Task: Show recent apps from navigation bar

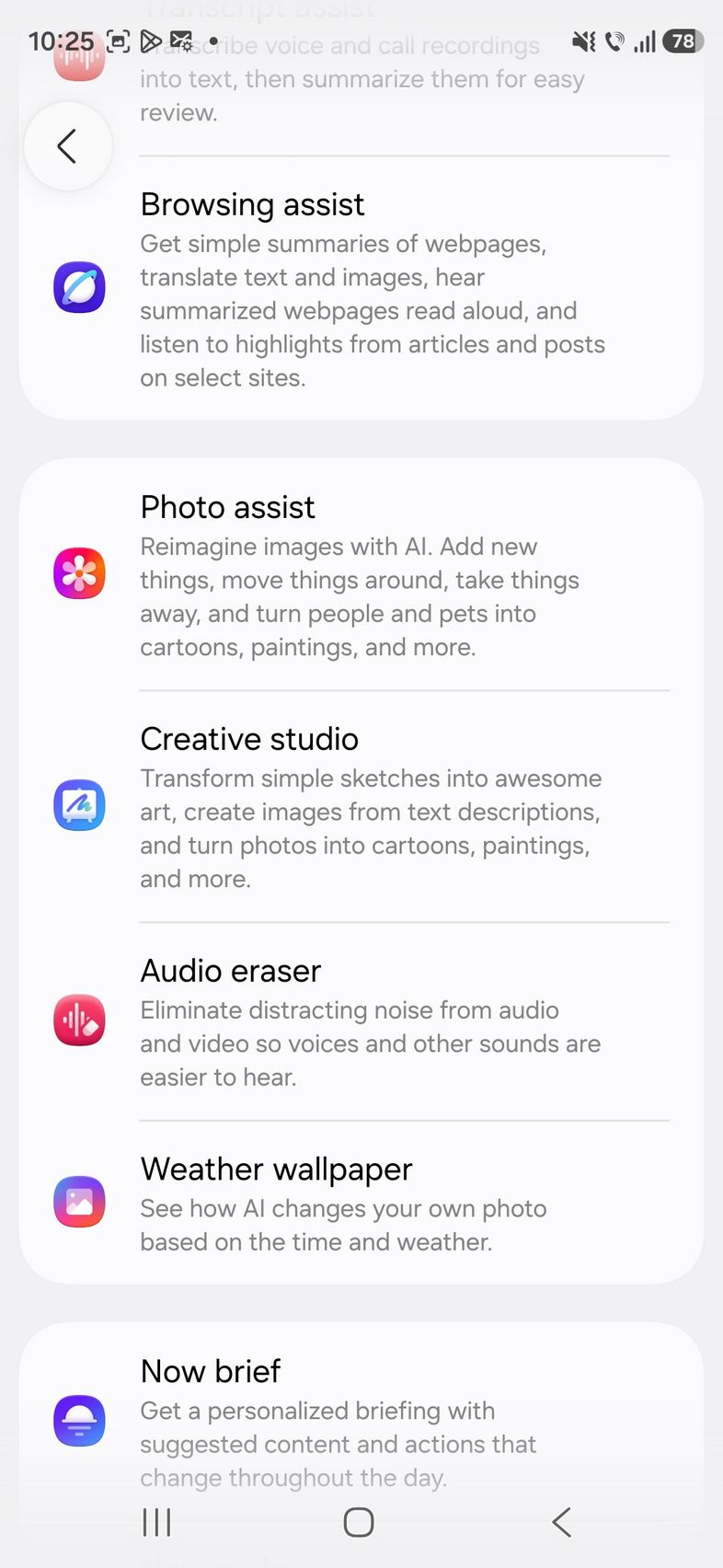Action: [157, 1522]
